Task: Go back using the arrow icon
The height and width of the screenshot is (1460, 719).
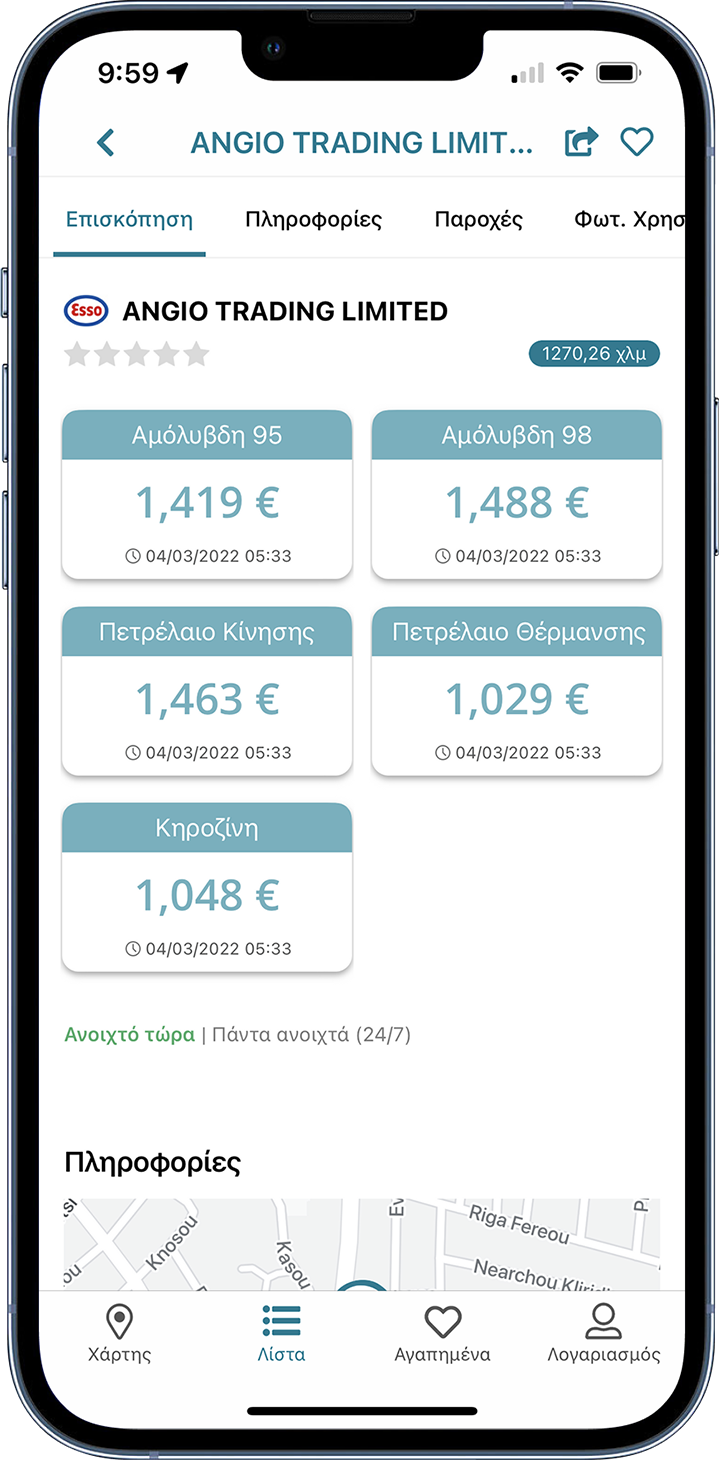Action: point(106,142)
